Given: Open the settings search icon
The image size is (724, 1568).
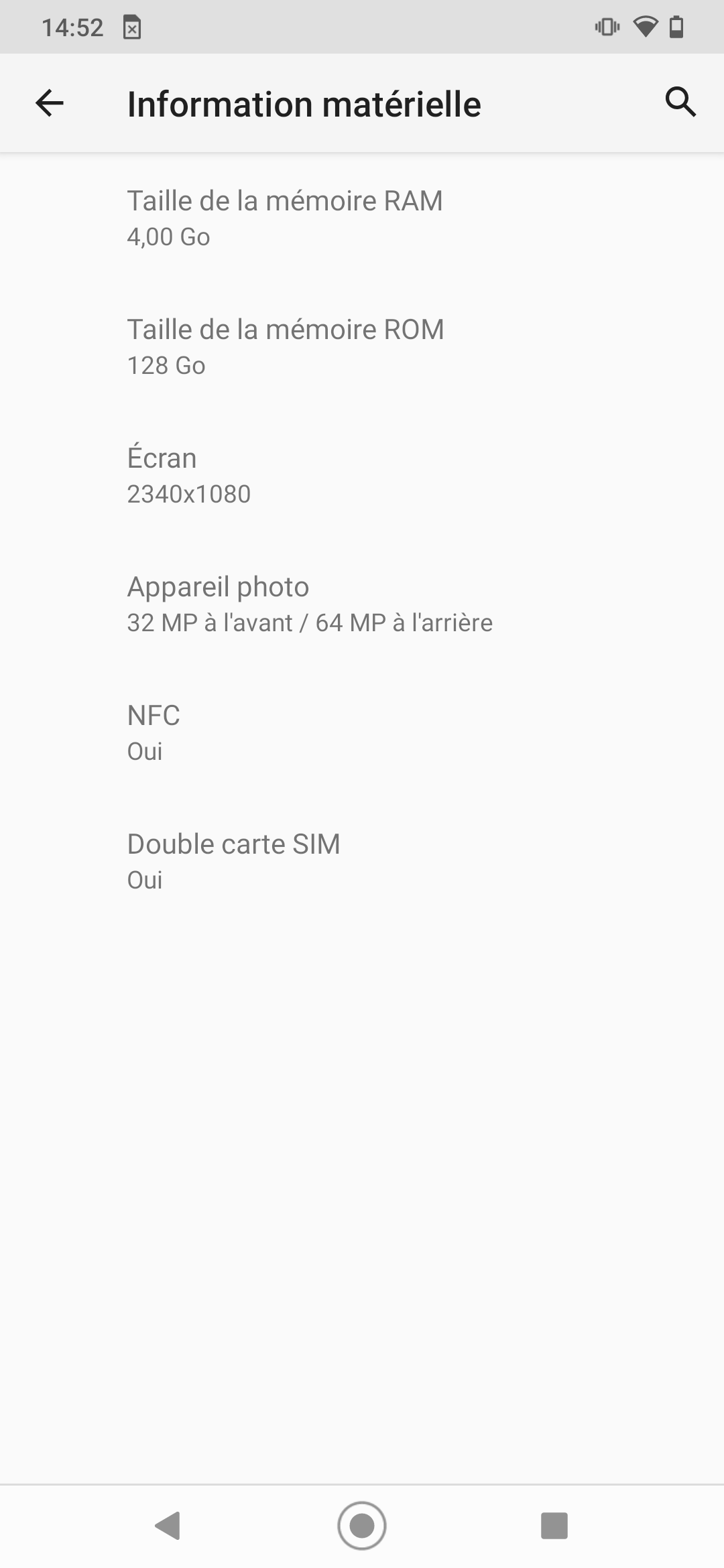Looking at the screenshot, I should 680,103.
